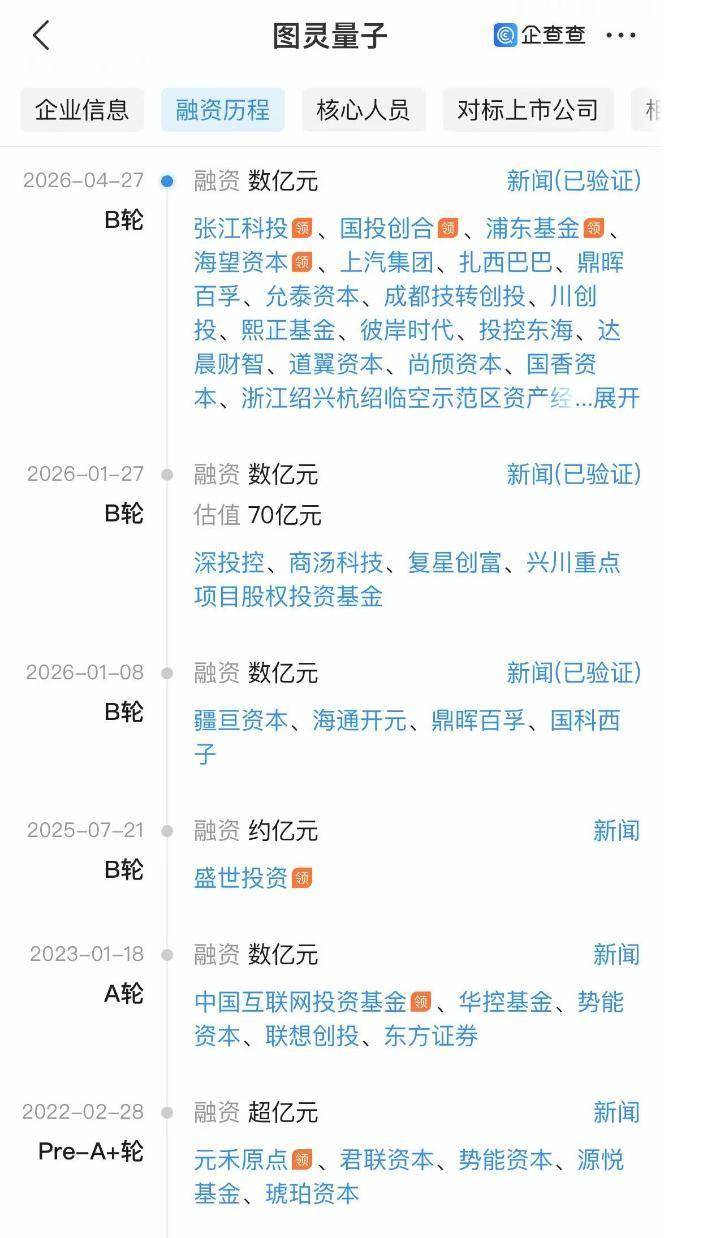Open investor 张江科投
Image resolution: width=706 pixels, height=1238 pixels.
(x=240, y=228)
